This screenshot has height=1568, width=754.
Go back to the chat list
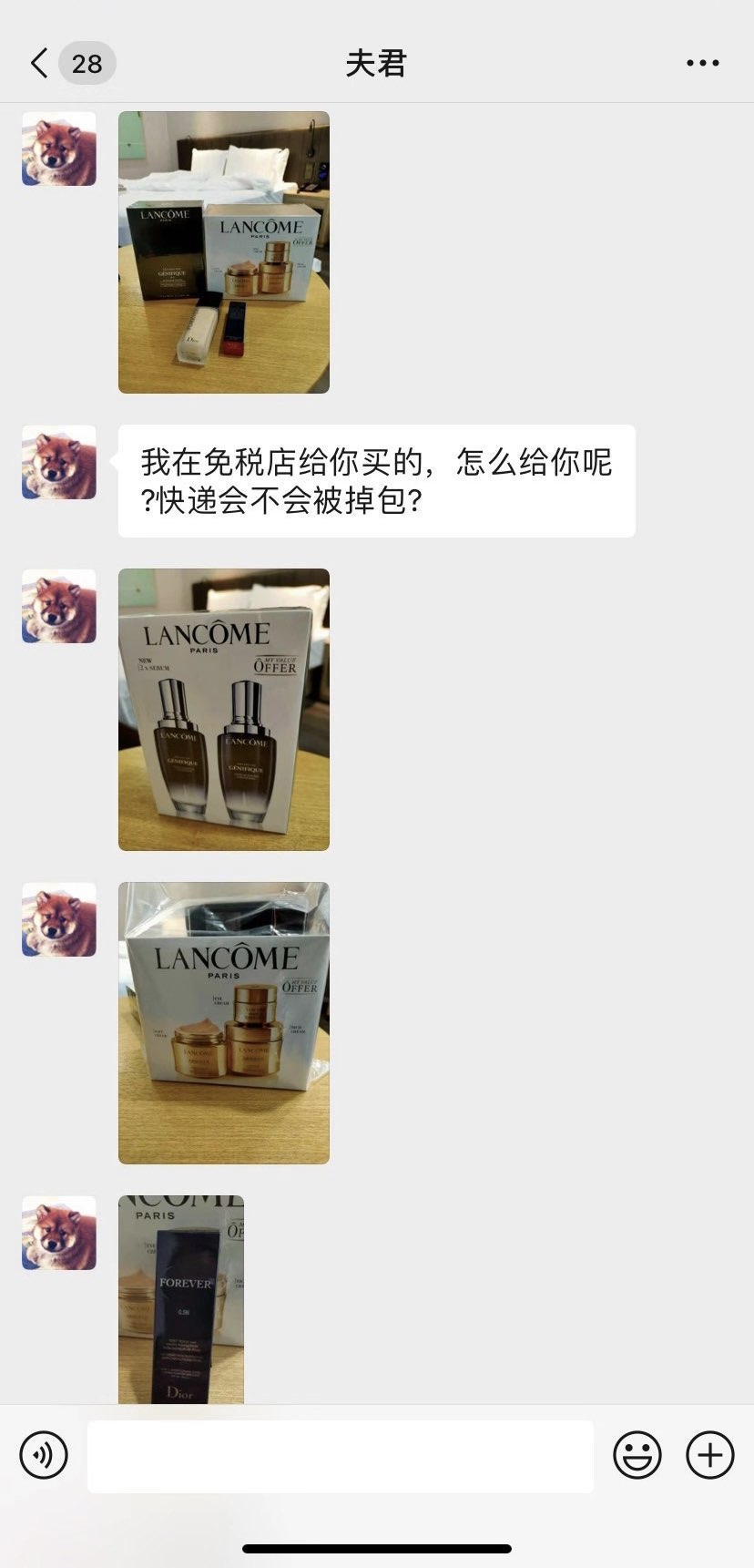click(40, 63)
